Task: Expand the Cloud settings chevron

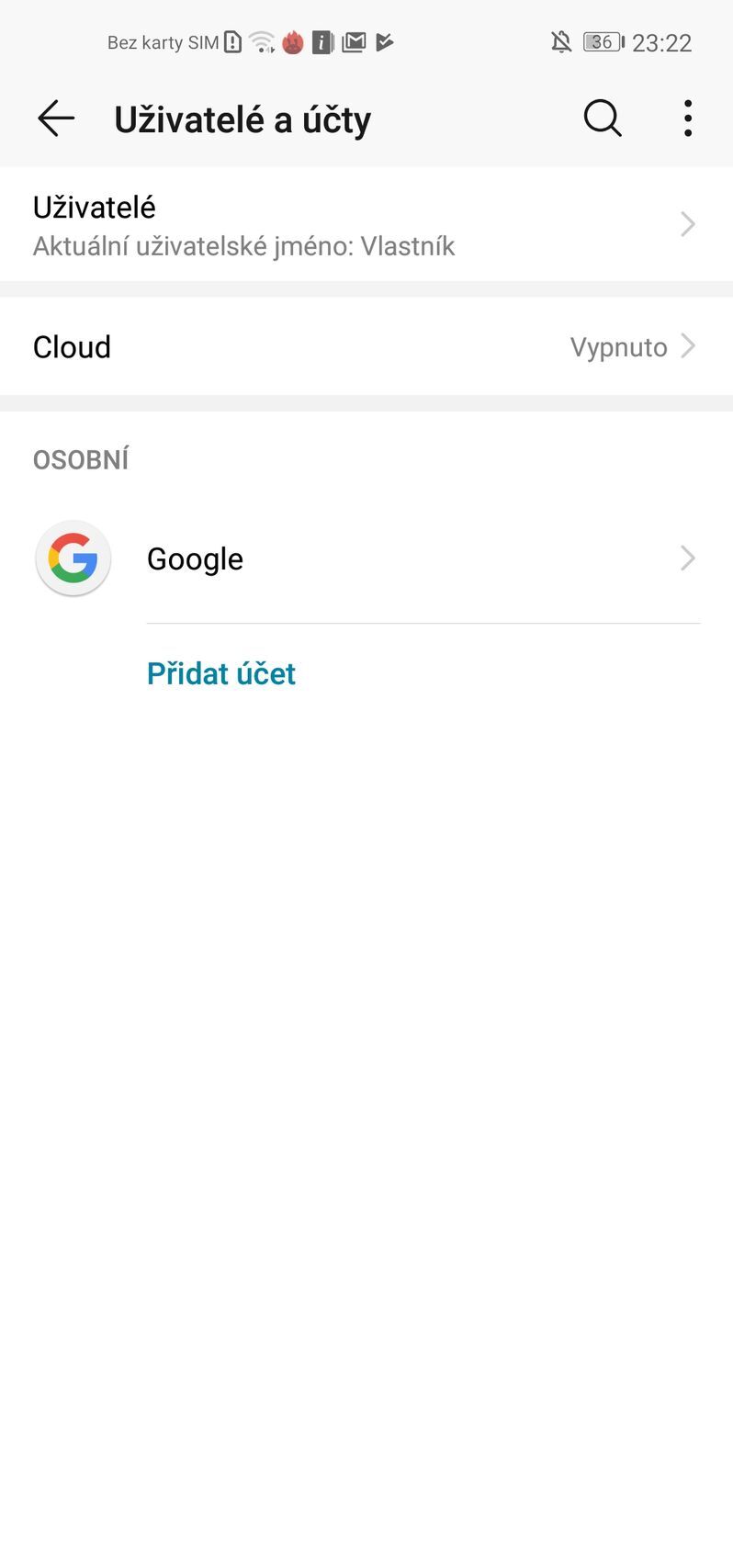Action: (687, 346)
